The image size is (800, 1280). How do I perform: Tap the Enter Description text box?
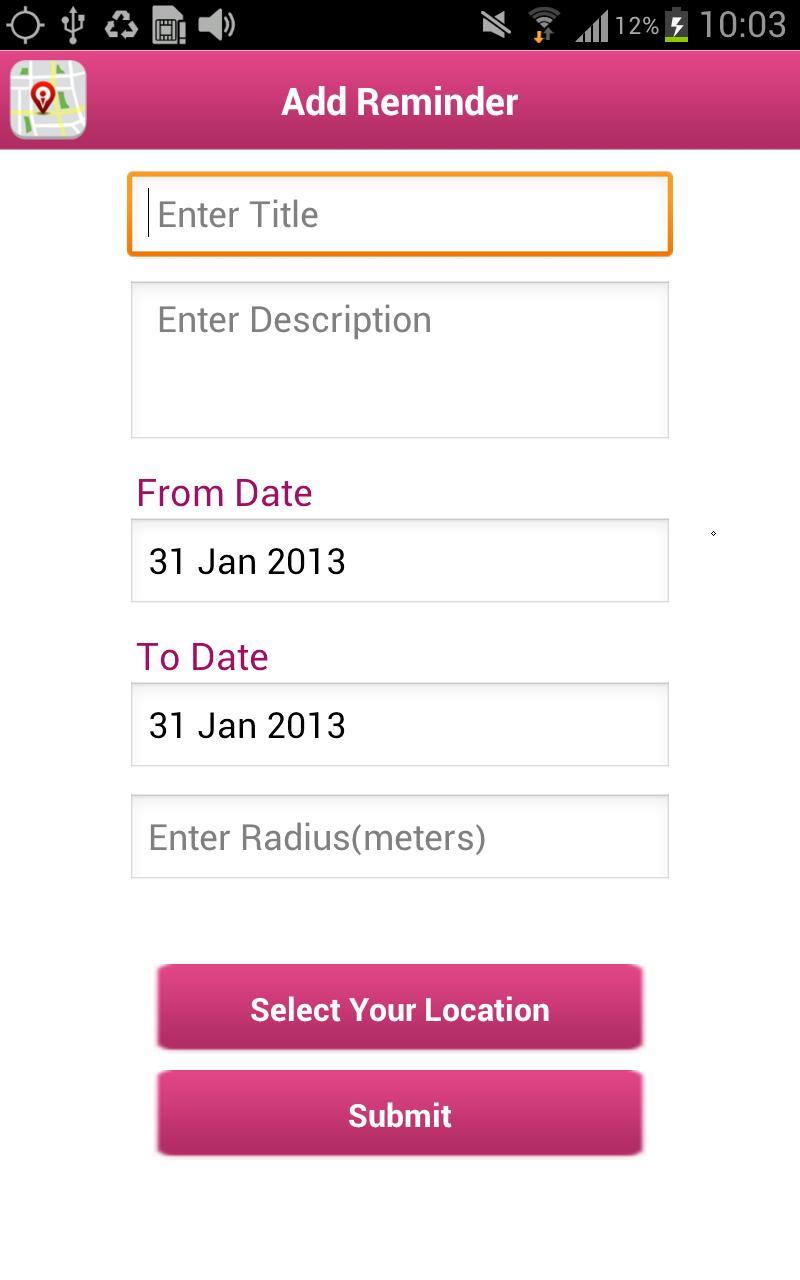click(x=399, y=359)
